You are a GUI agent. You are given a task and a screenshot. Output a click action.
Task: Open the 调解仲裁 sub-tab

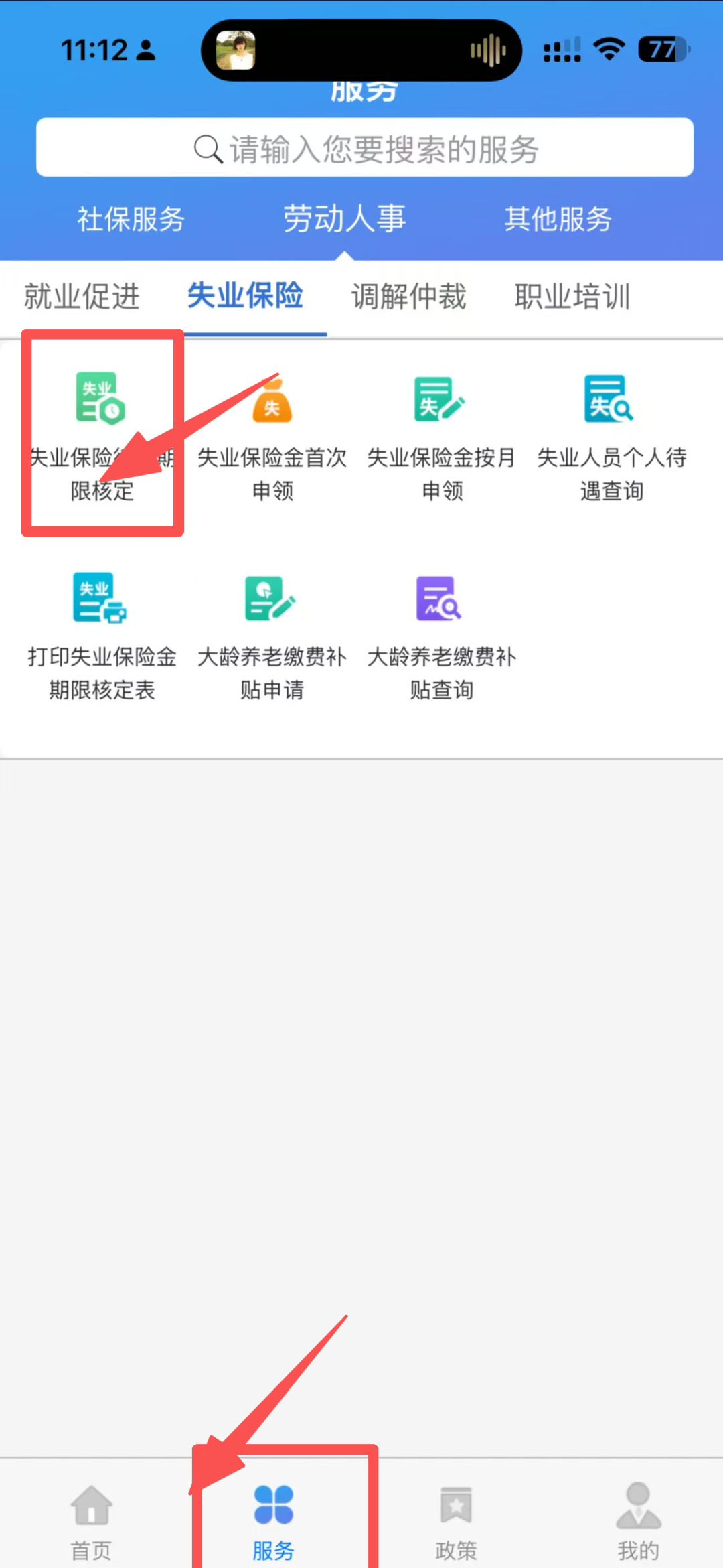(x=408, y=296)
